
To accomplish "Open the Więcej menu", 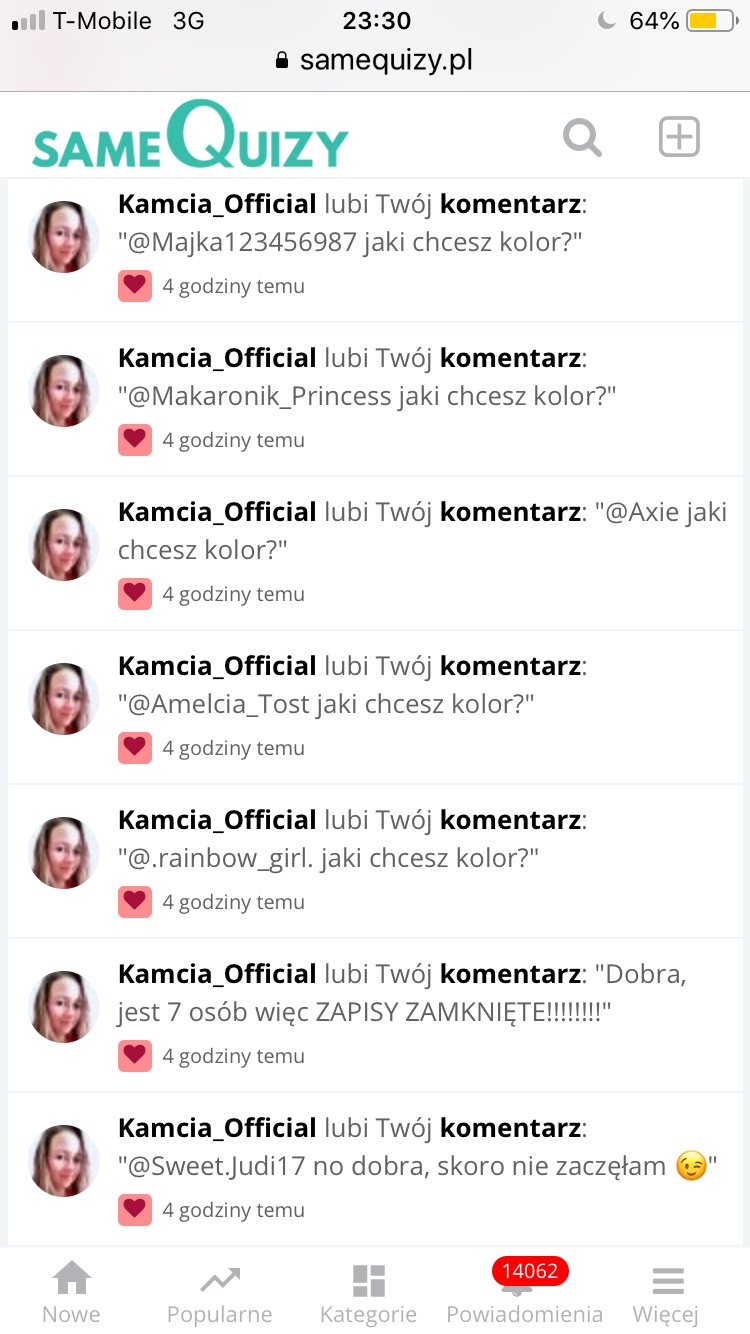I will [666, 1292].
